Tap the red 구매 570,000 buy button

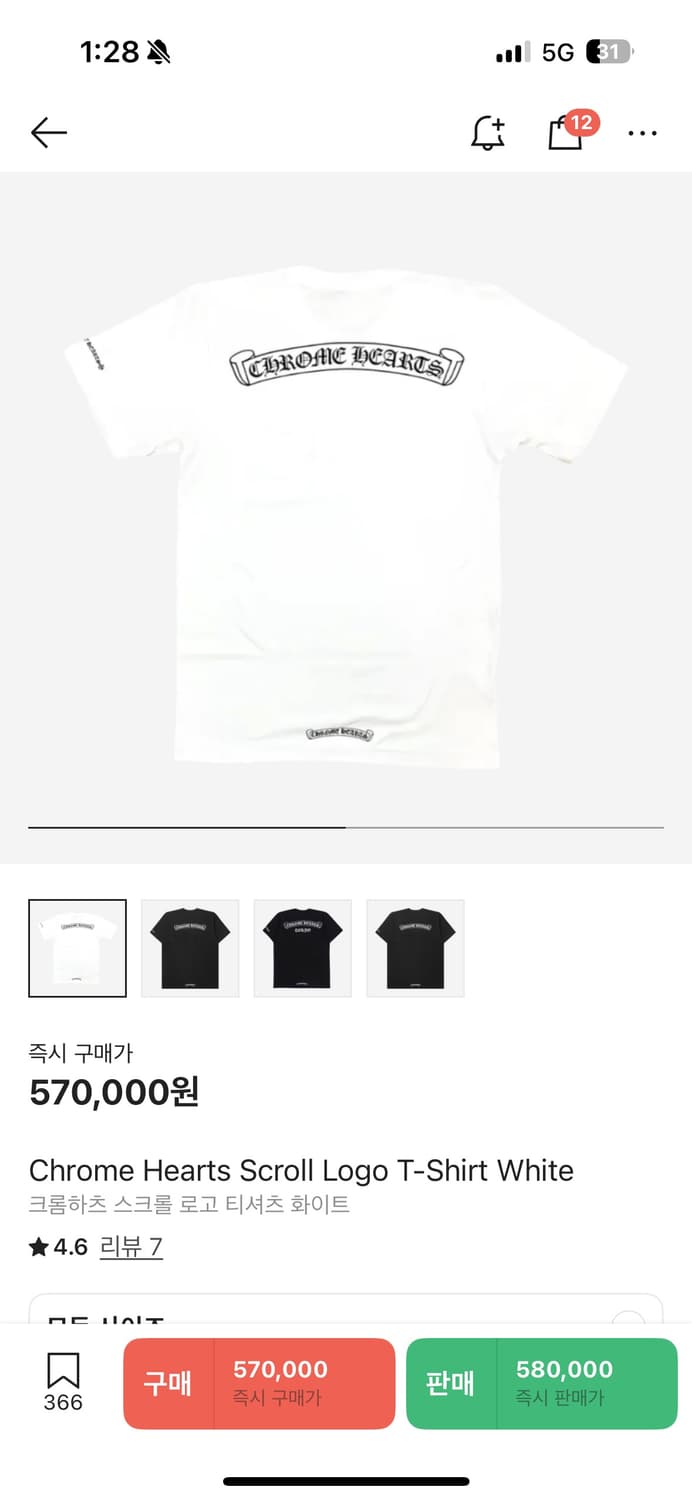[x=259, y=1383]
